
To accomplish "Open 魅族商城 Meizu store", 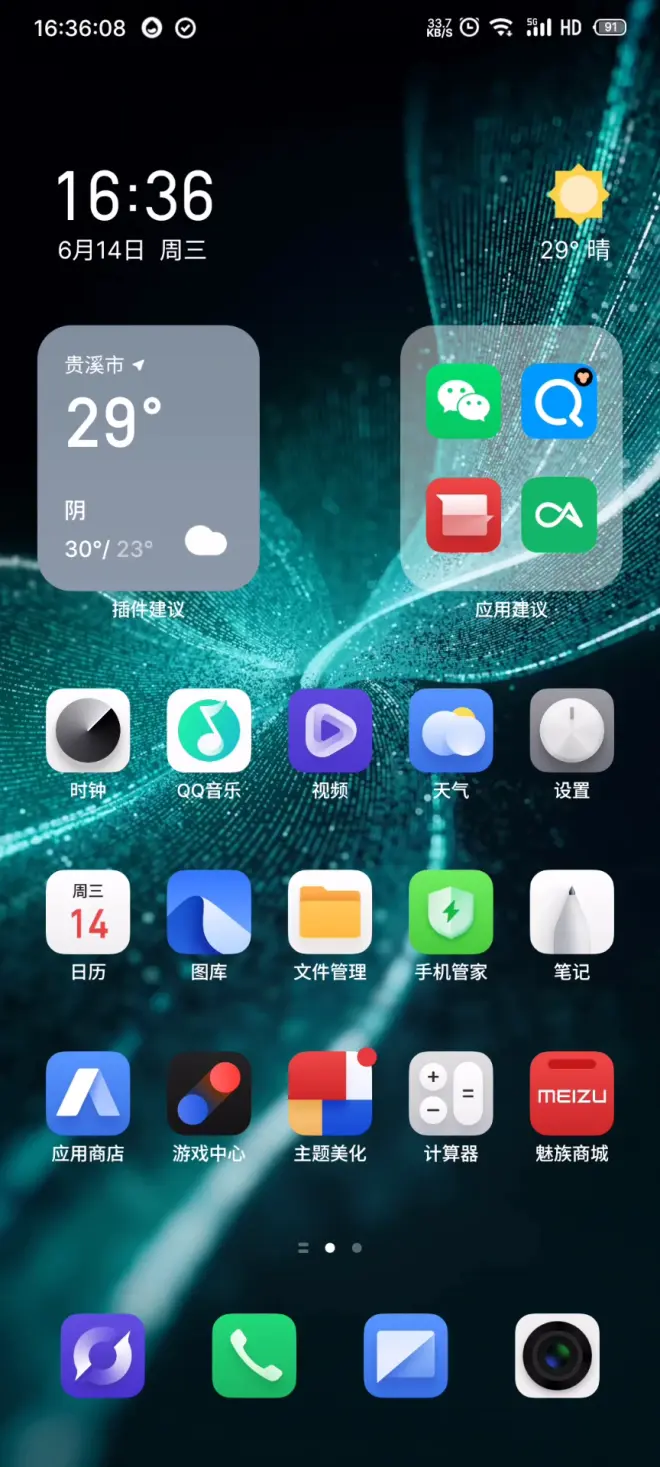I will (x=572, y=1093).
